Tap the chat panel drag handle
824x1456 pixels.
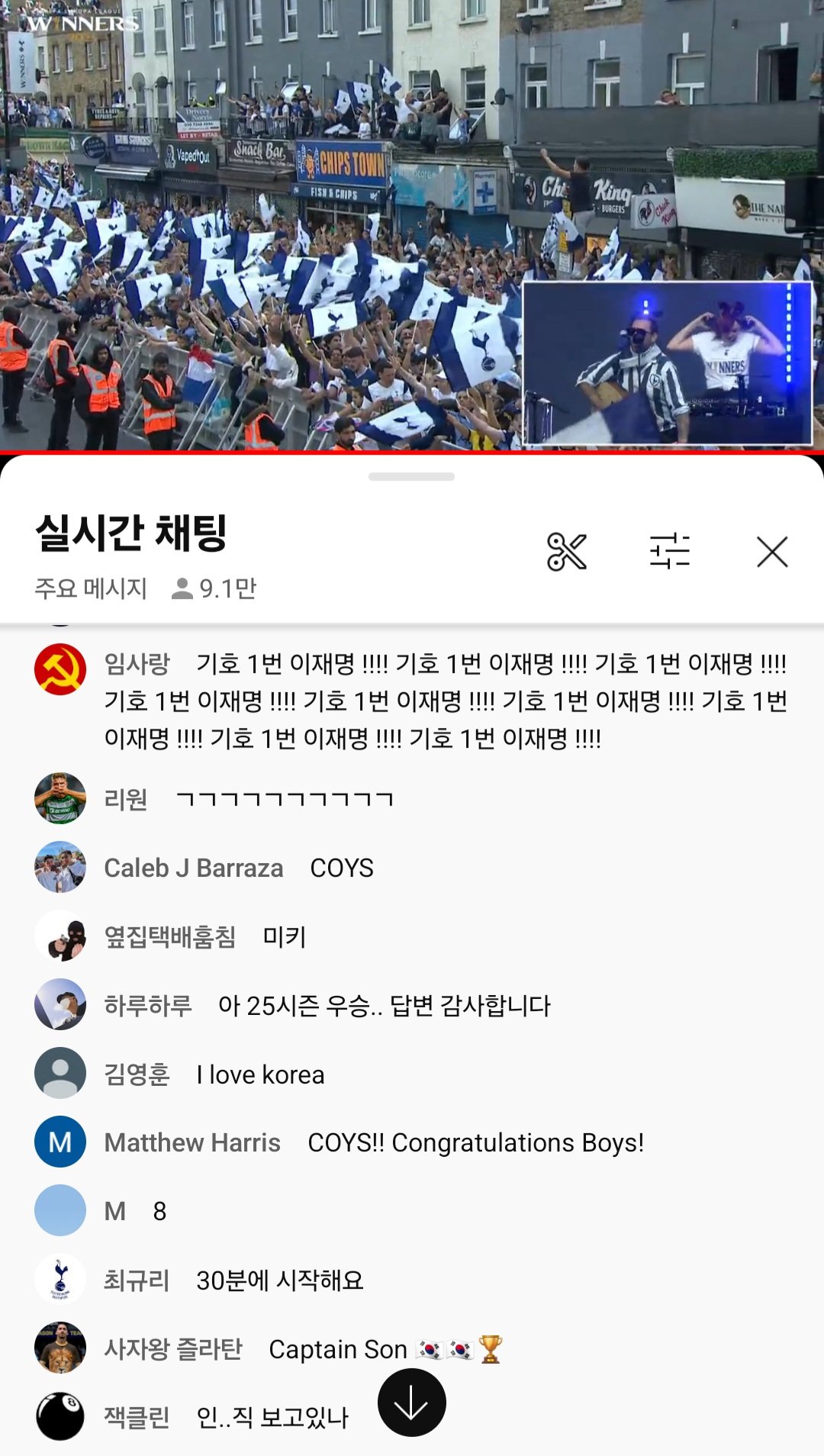pyautogui.click(x=411, y=477)
